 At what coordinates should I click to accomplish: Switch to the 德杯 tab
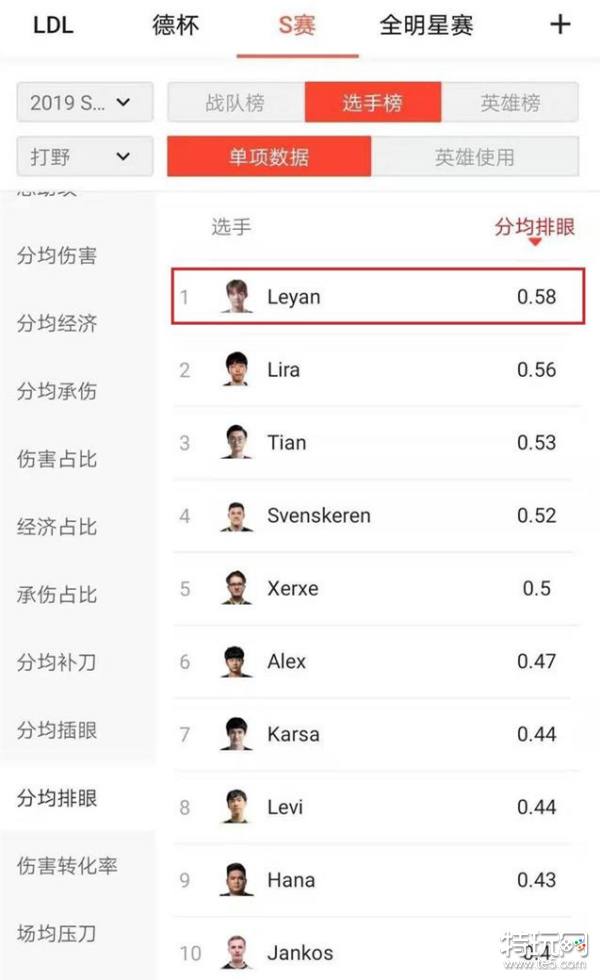click(177, 25)
